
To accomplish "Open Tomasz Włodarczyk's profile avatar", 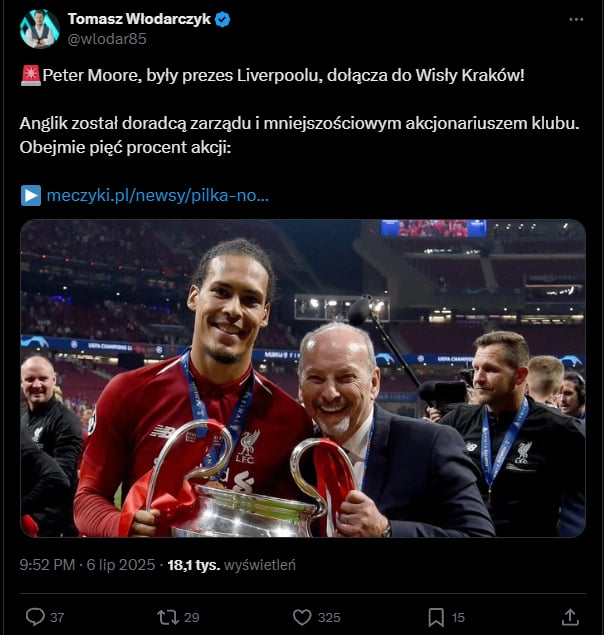I will 39,29.
